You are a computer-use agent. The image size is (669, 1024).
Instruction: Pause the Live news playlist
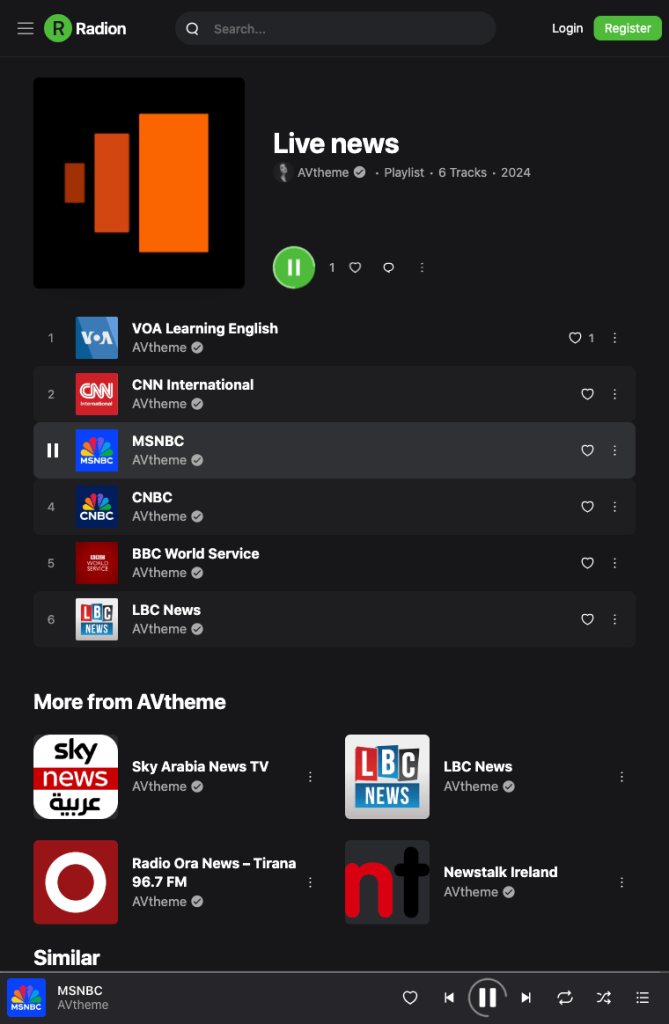294,267
